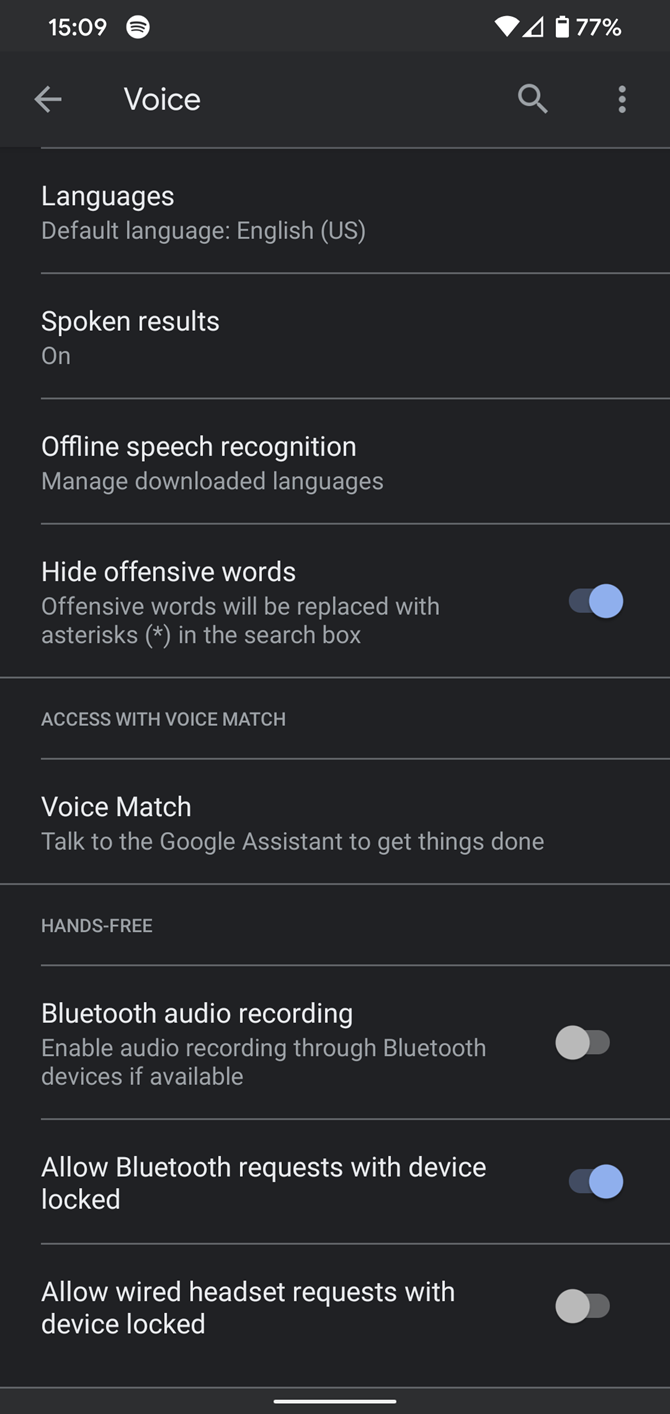Enable Bluetooth audio recording
670x1414 pixels.
[583, 1043]
